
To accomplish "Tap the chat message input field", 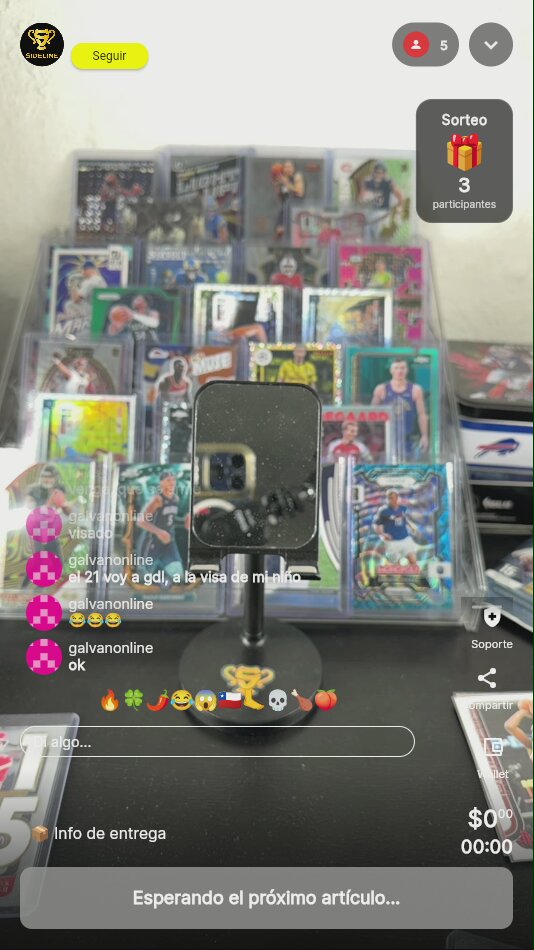I will [218, 742].
